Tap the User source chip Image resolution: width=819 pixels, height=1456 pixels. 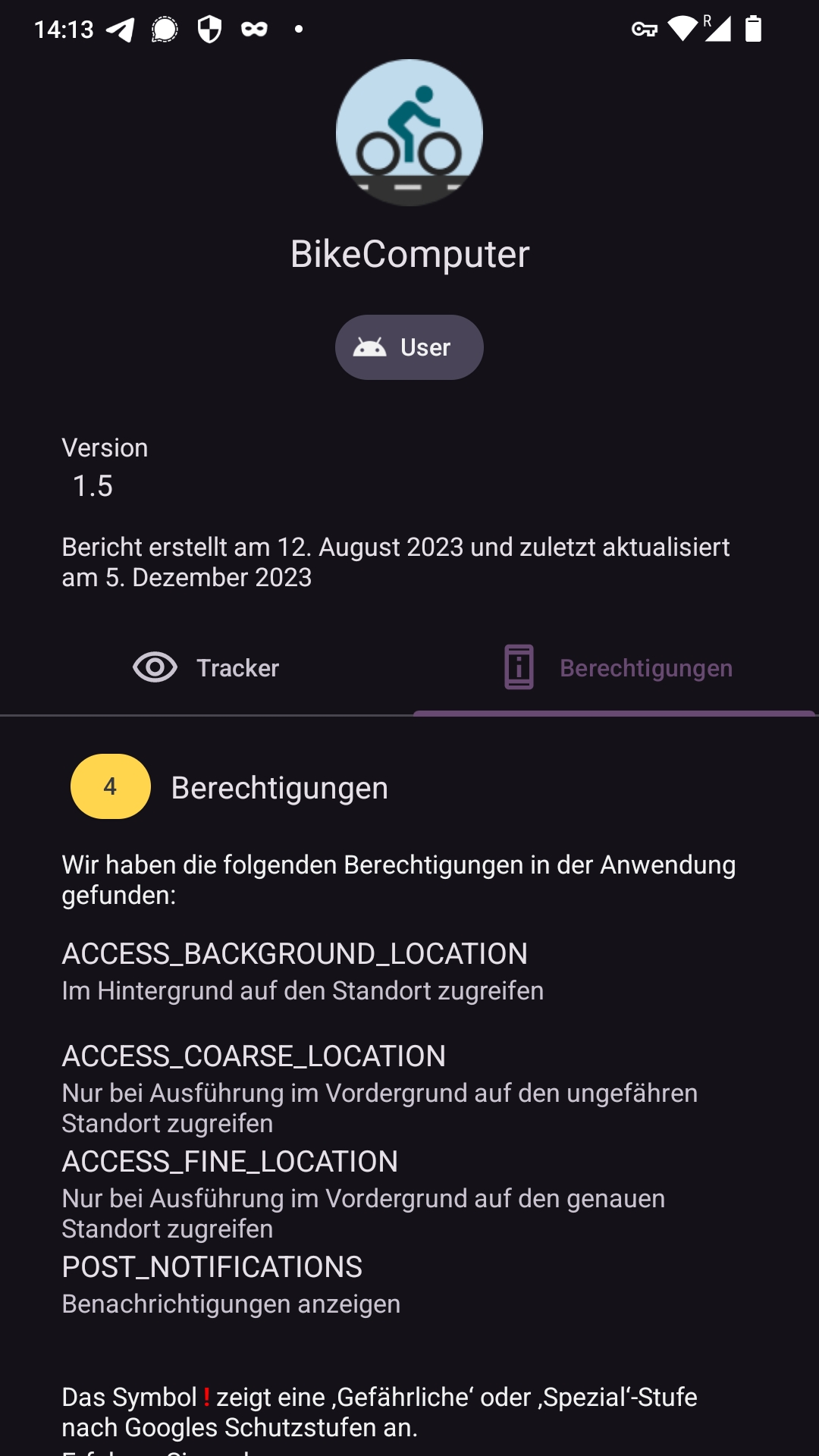click(409, 347)
